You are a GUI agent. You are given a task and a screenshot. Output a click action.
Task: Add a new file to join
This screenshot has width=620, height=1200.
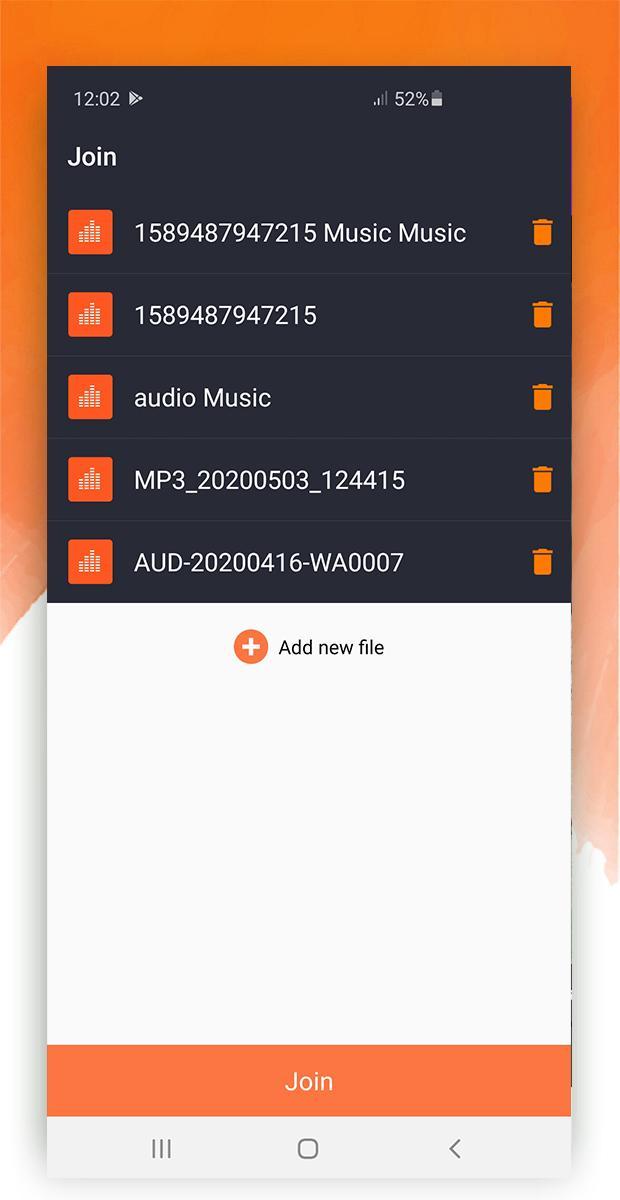(310, 647)
